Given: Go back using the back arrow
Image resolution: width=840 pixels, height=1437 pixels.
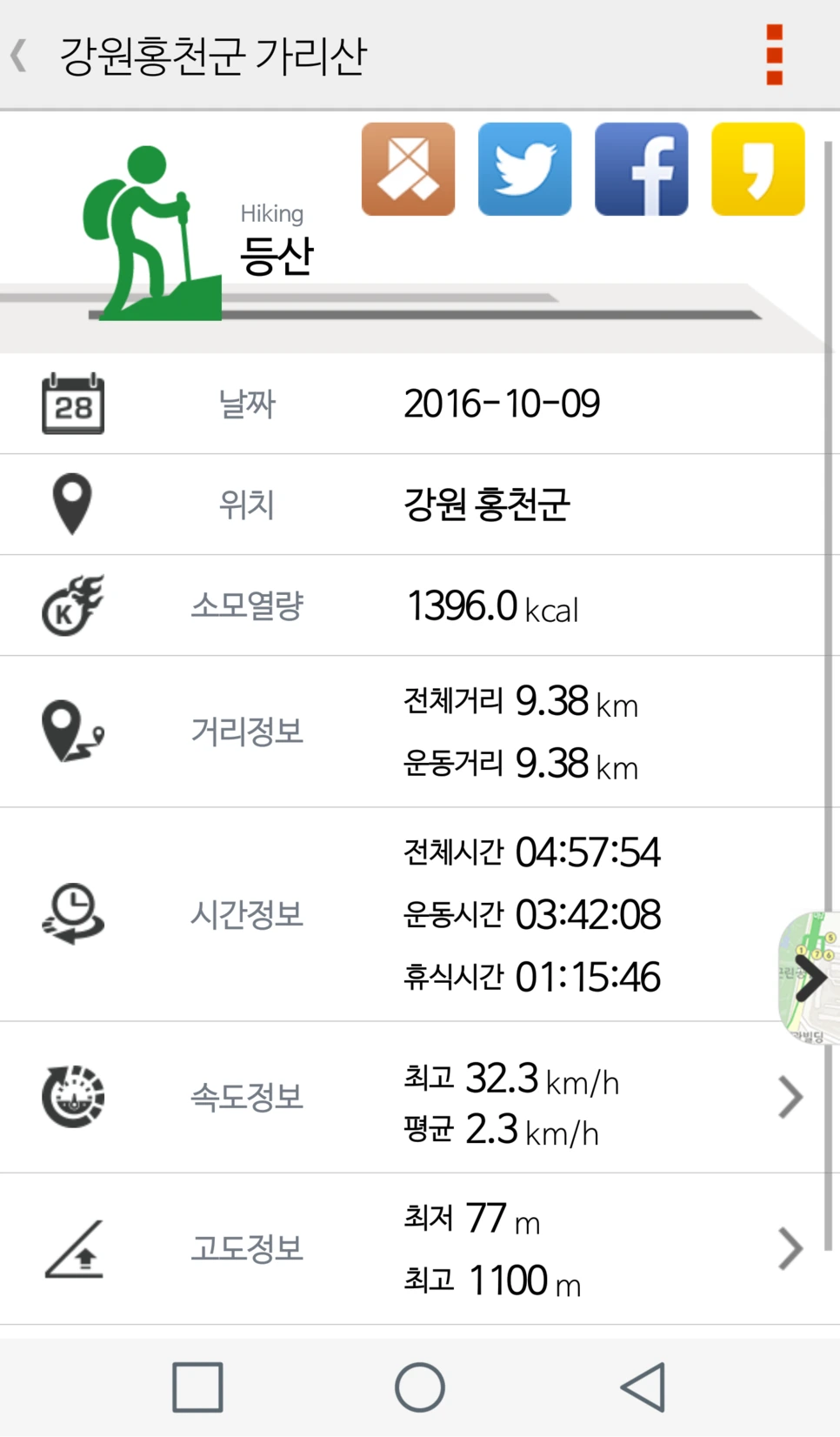Looking at the screenshot, I should pyautogui.click(x=18, y=54).
